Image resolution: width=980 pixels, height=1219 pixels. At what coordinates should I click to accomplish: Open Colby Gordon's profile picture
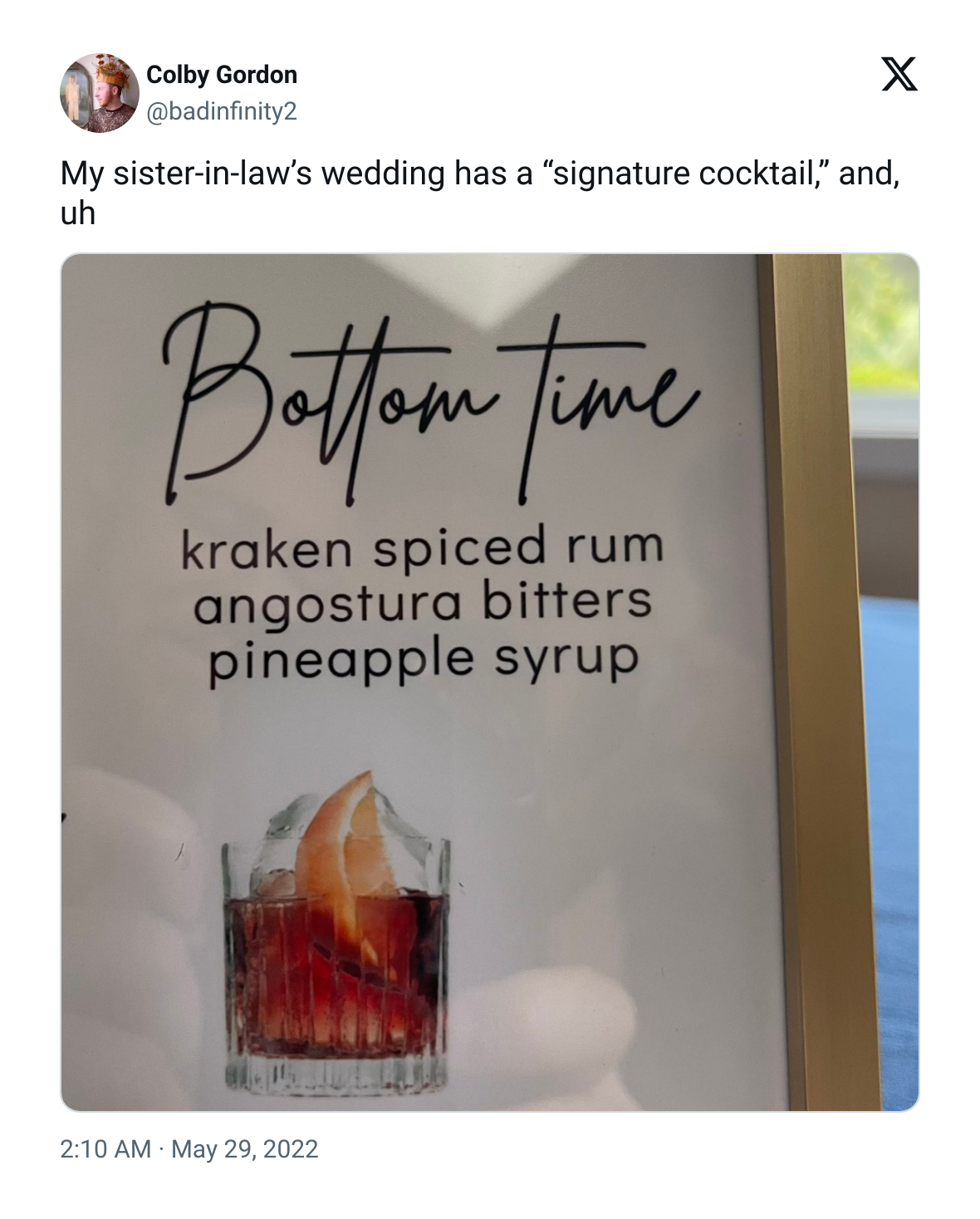point(99,92)
